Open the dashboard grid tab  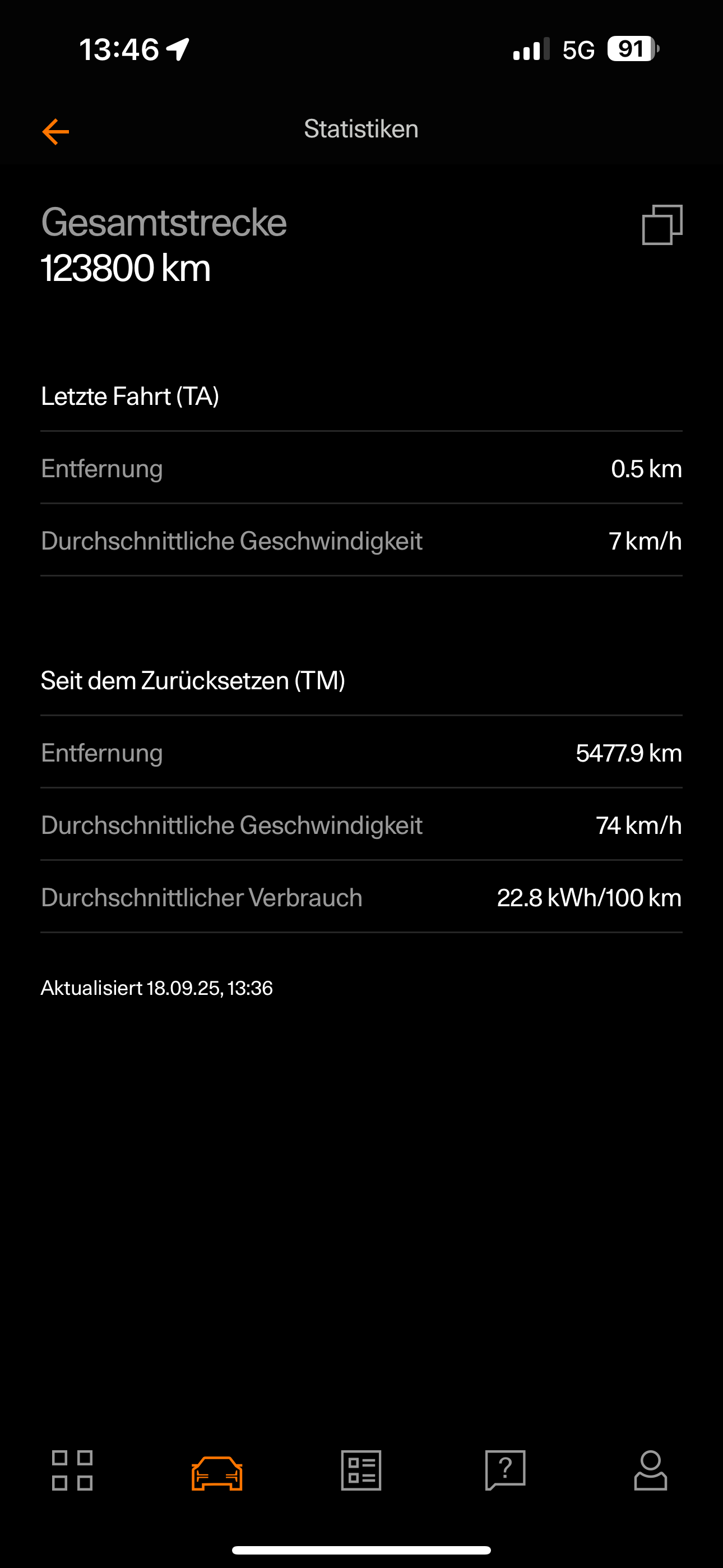click(72, 1470)
